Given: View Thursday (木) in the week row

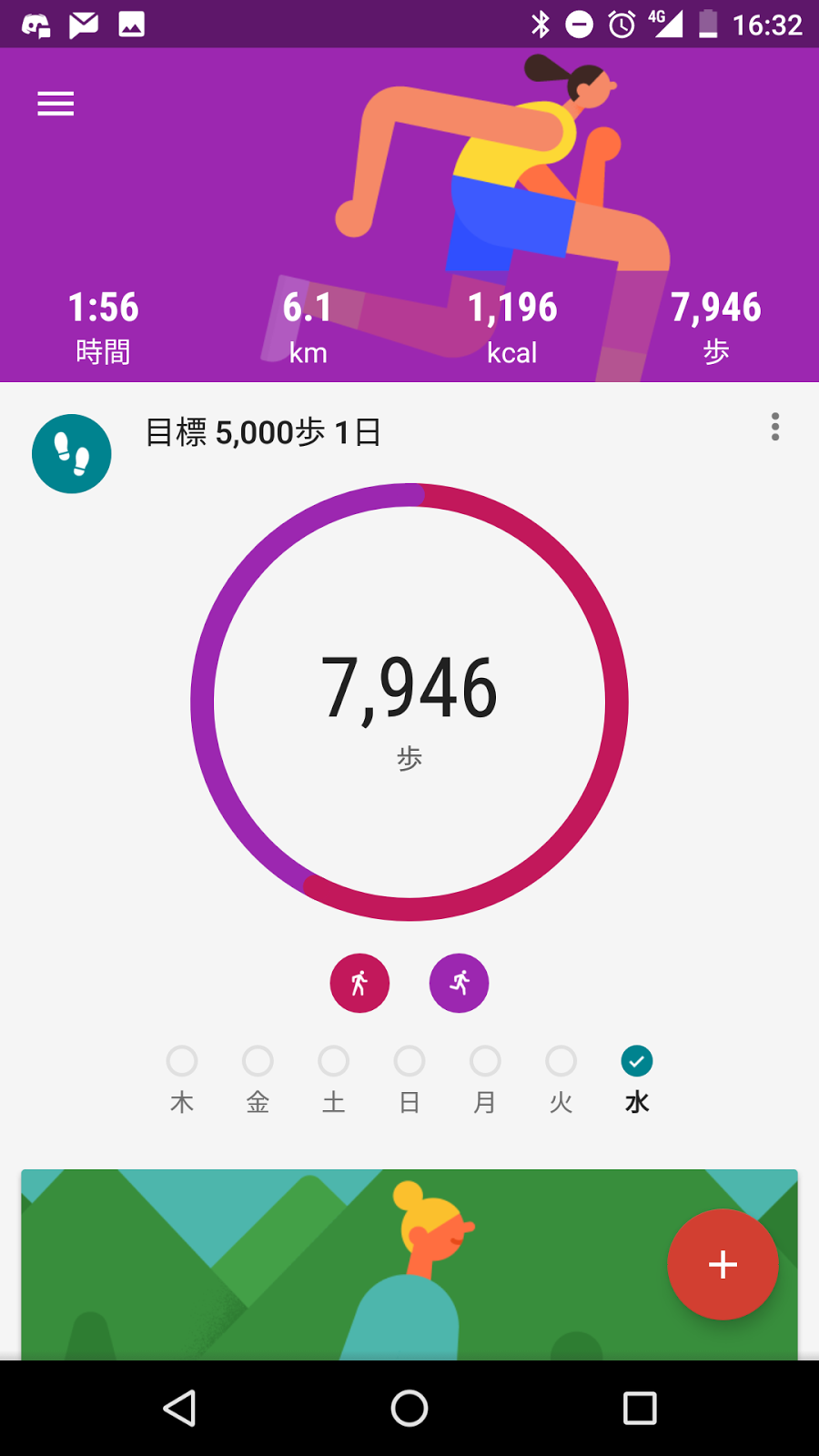Looking at the screenshot, I should [182, 1080].
